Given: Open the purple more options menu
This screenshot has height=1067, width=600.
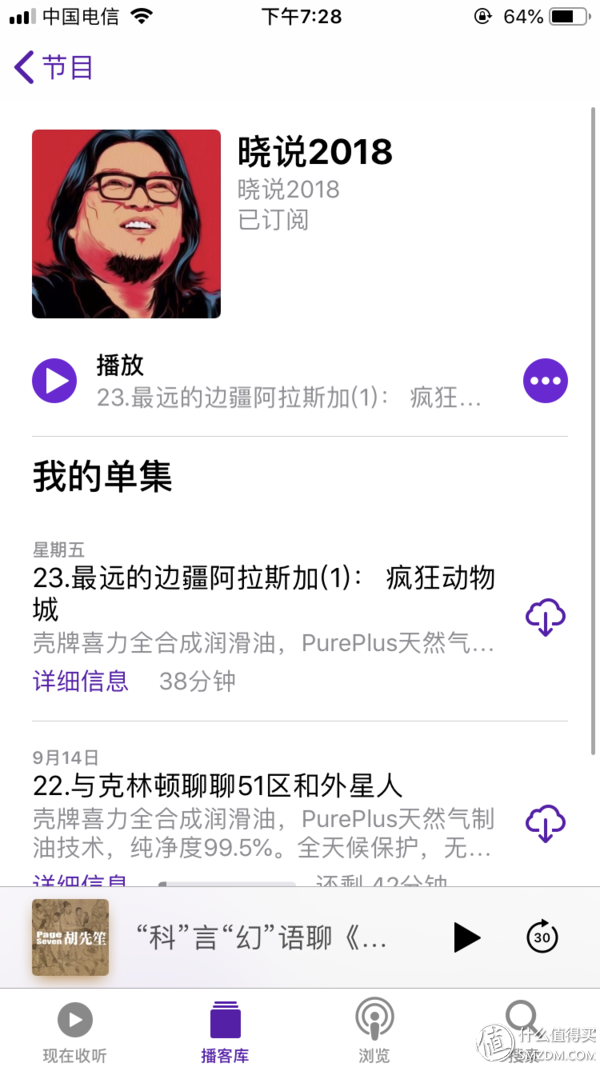Looking at the screenshot, I should pos(545,381).
